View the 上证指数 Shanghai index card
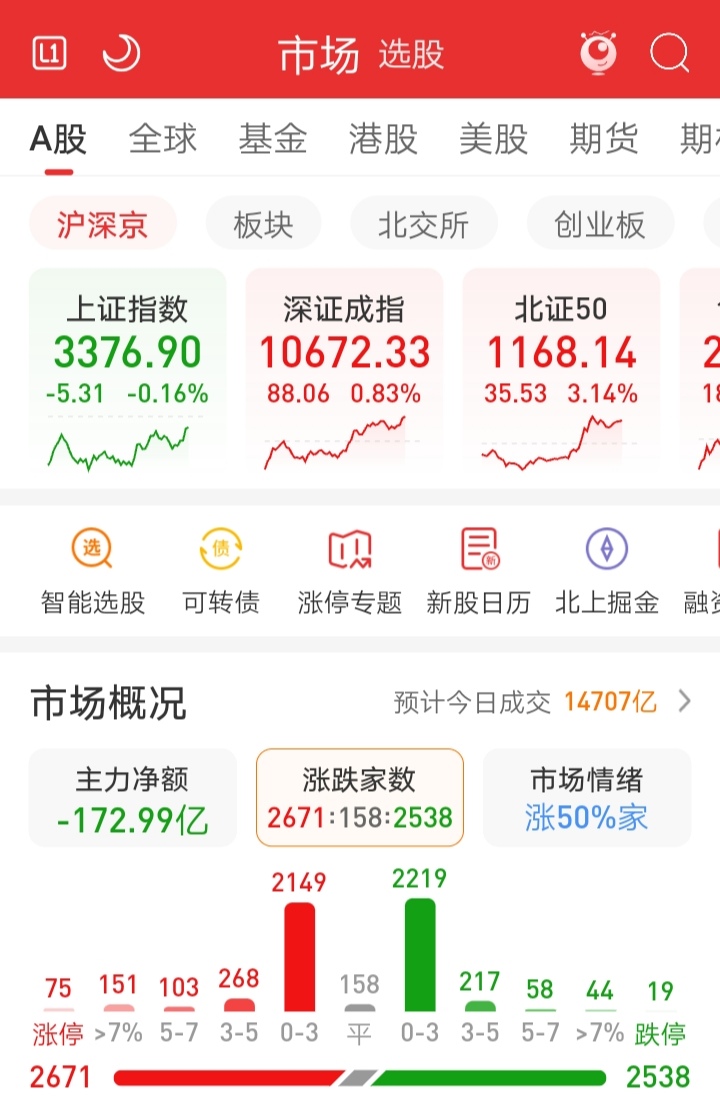 point(126,370)
